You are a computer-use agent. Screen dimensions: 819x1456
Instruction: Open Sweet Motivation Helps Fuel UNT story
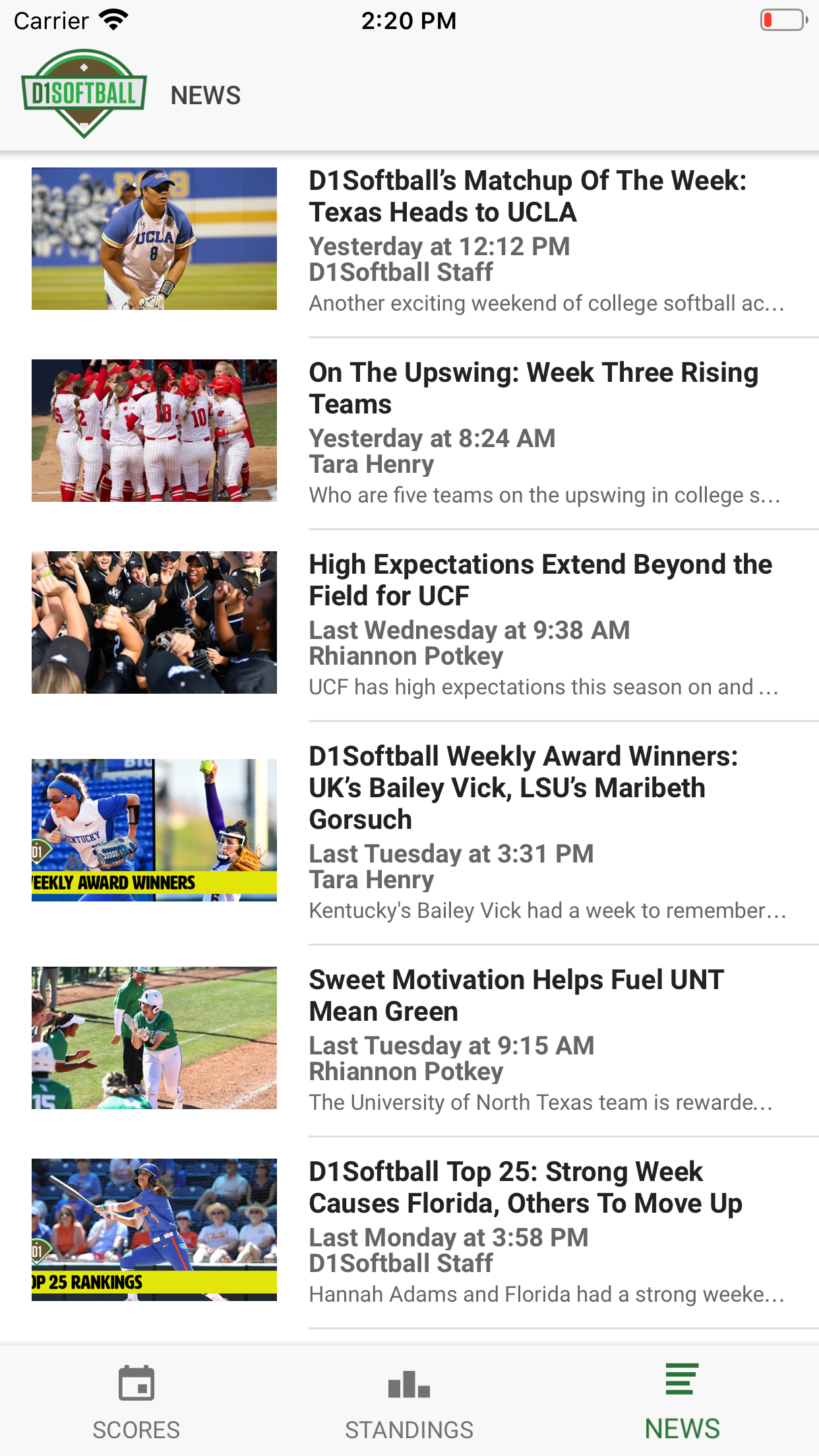pos(516,996)
